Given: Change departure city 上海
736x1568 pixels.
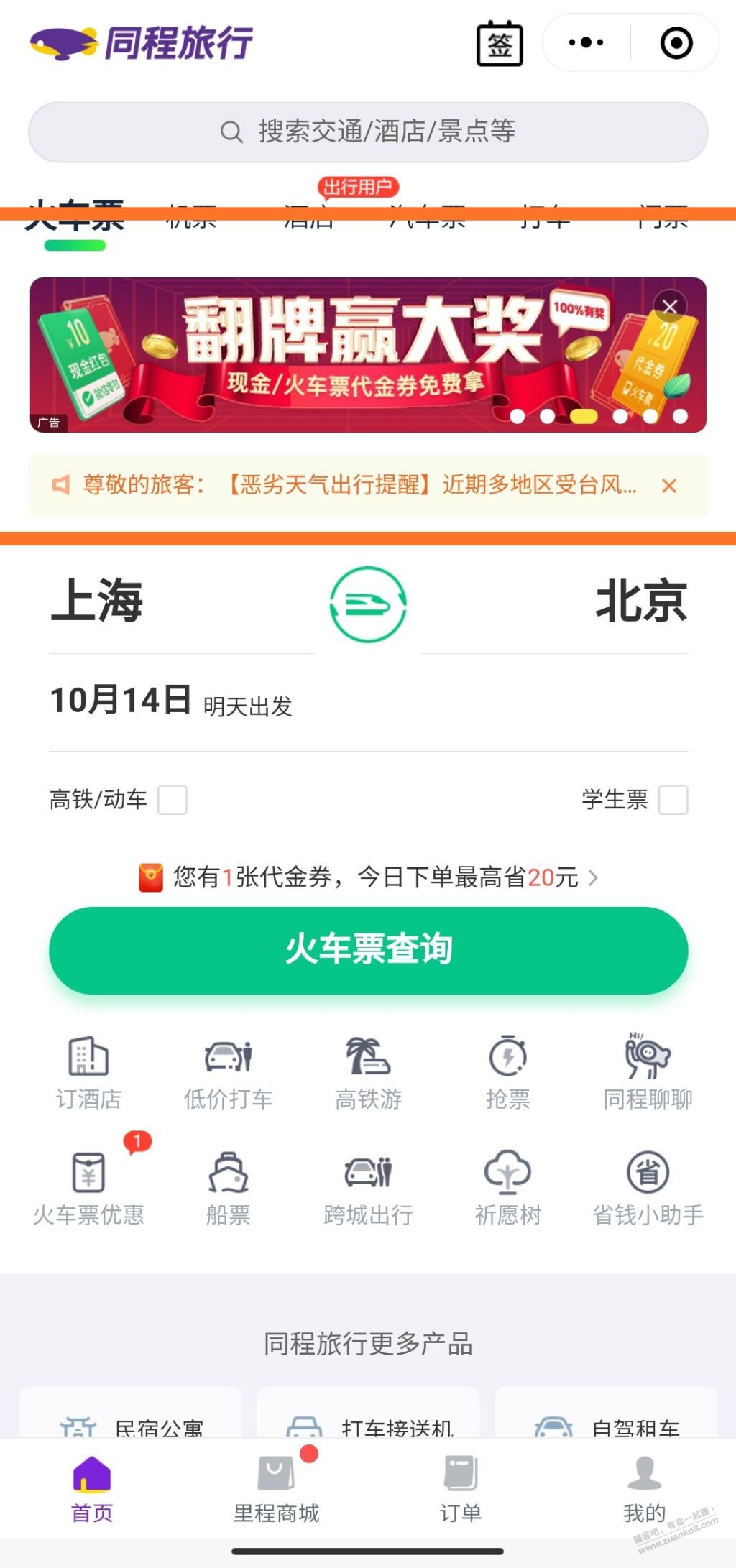Looking at the screenshot, I should point(97,601).
